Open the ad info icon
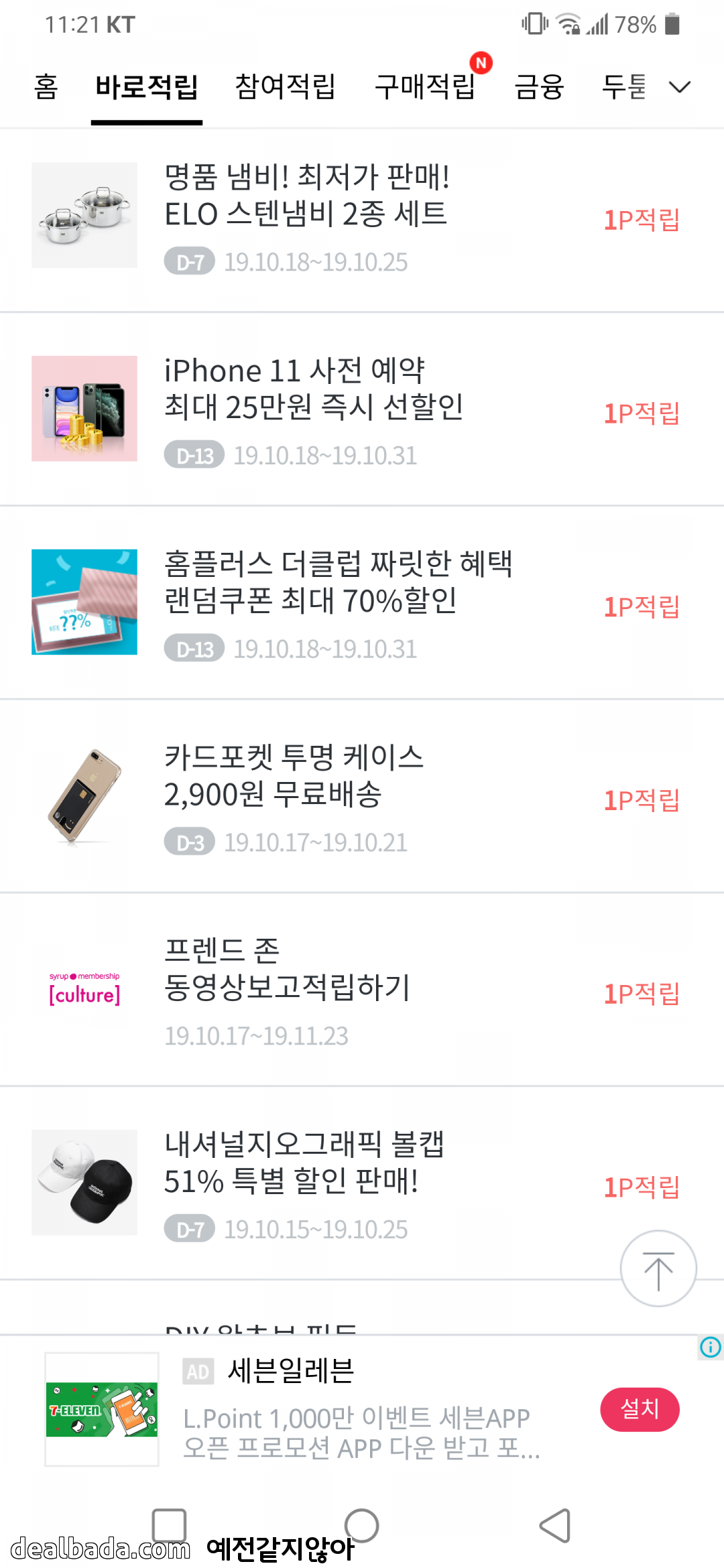Viewport: 724px width, 1568px height. [711, 1347]
